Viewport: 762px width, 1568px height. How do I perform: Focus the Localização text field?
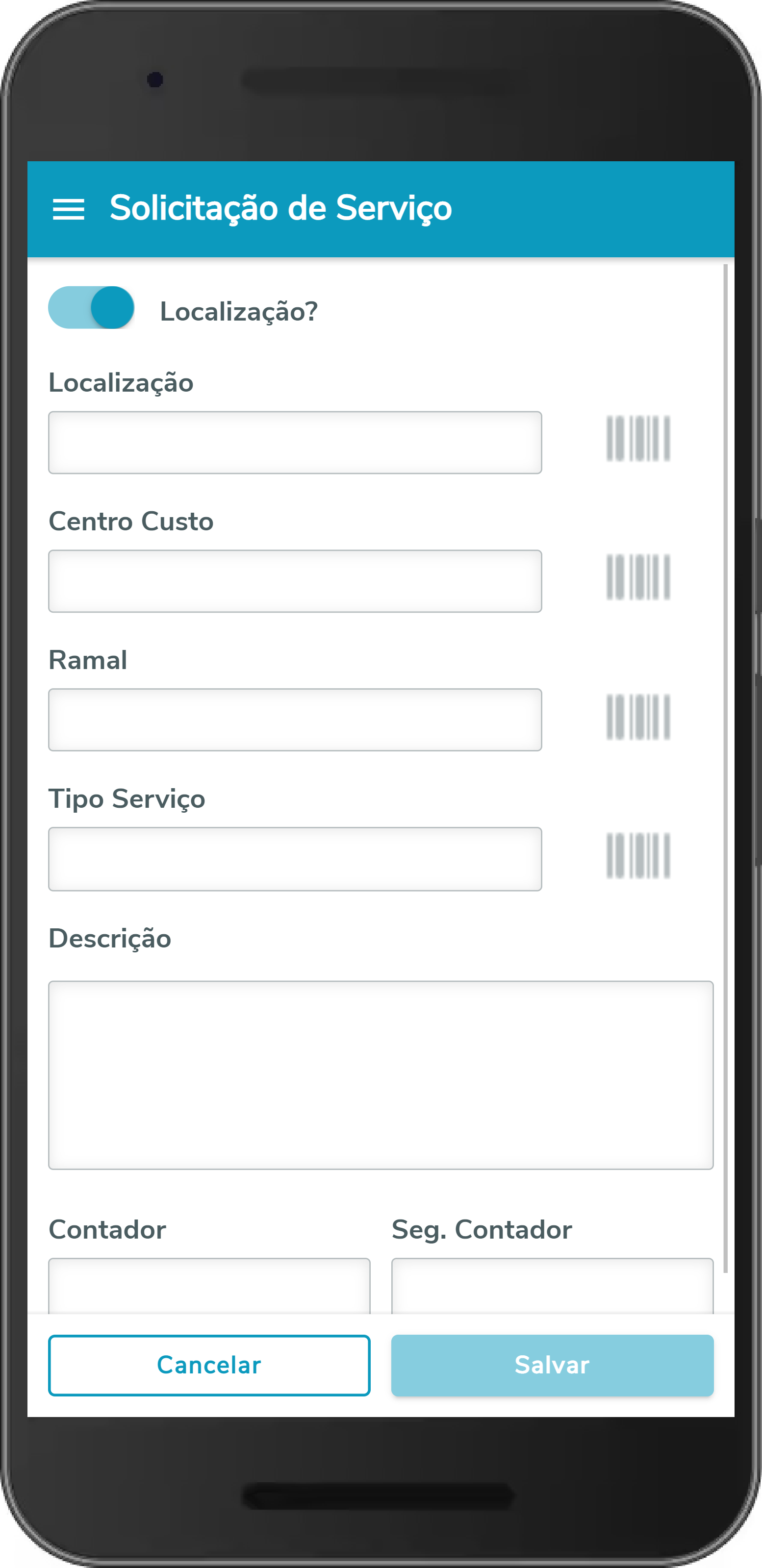[x=295, y=443]
